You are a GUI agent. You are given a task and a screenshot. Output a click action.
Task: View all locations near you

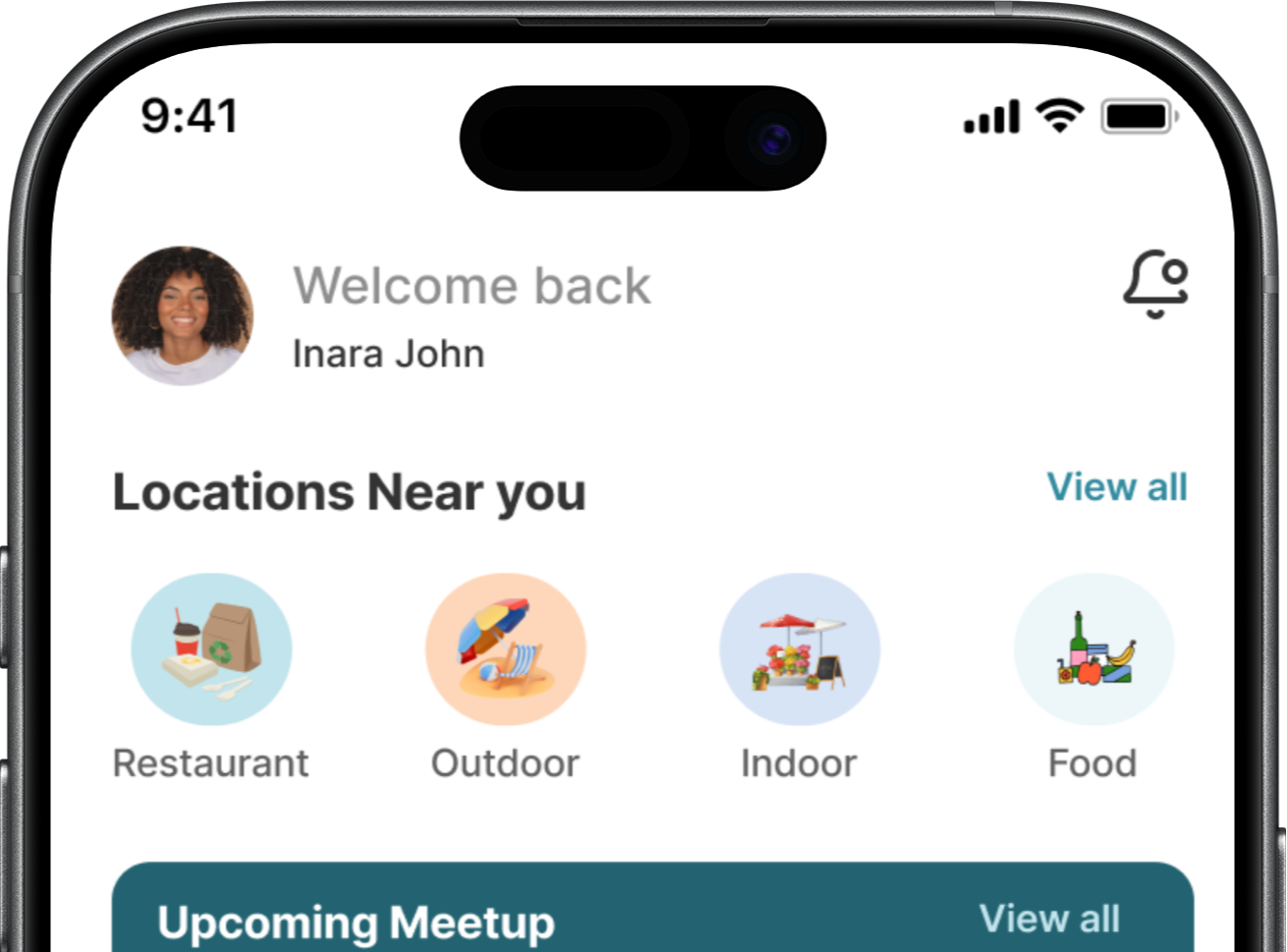pos(1117,487)
